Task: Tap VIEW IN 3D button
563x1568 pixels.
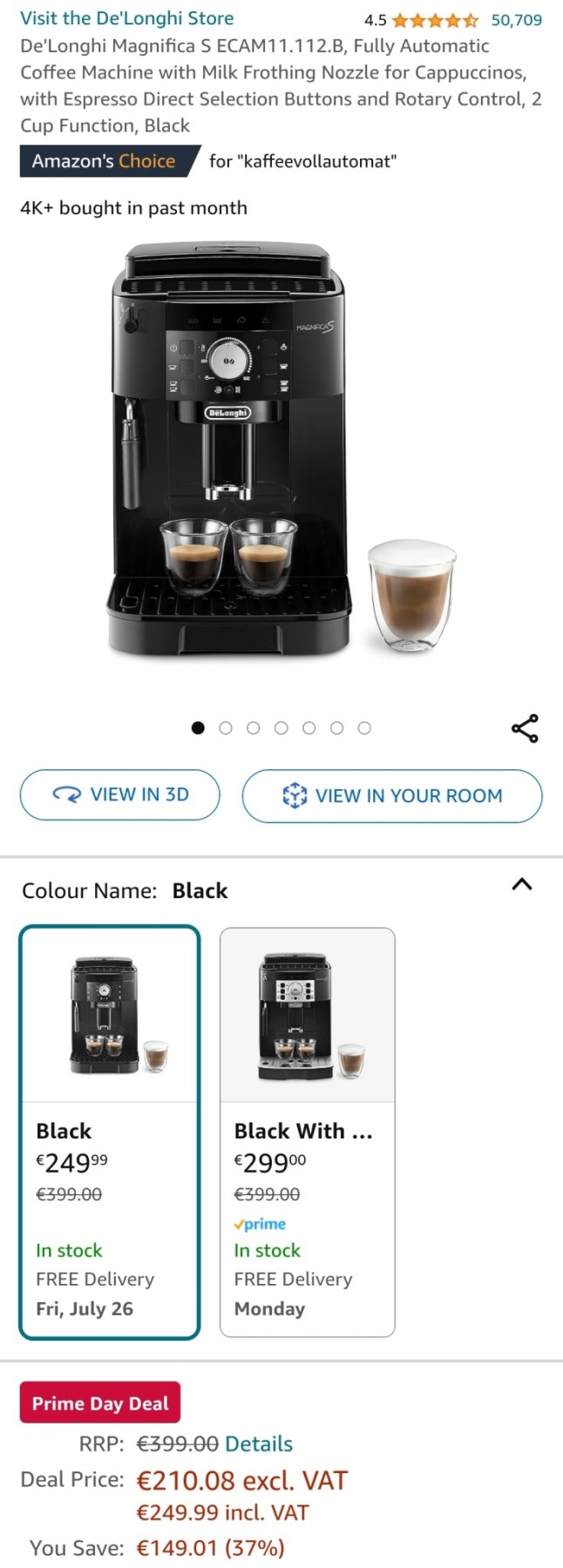Action: (x=120, y=794)
